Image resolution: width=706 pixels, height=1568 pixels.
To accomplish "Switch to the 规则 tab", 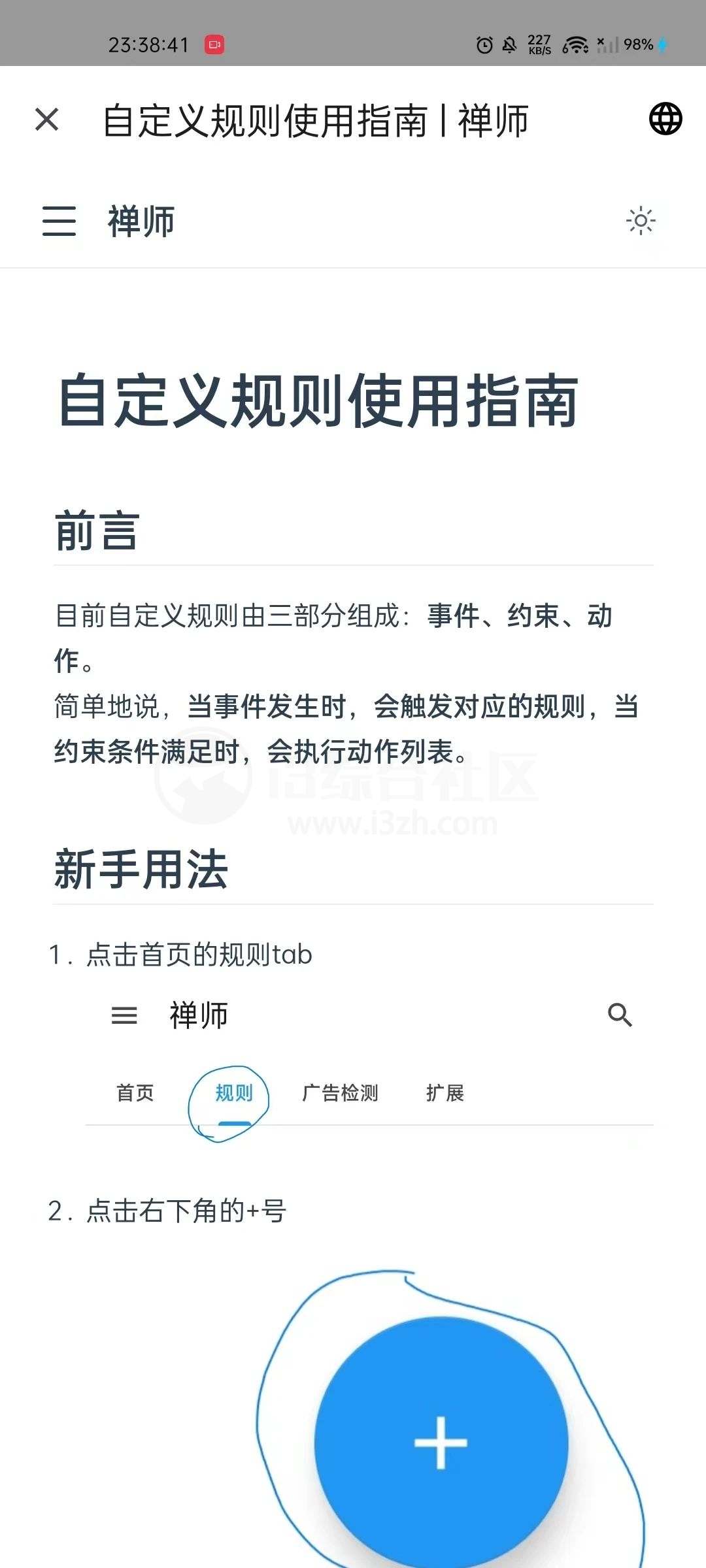I will [x=233, y=1092].
